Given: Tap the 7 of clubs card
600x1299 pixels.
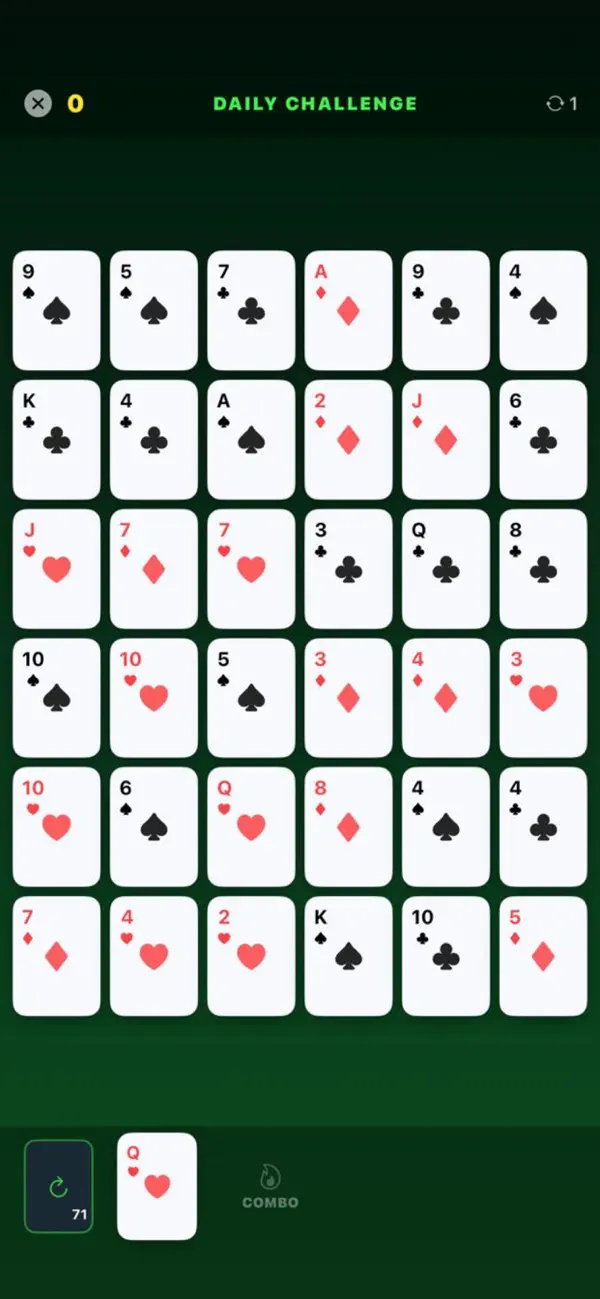Looking at the screenshot, I should coord(251,311).
